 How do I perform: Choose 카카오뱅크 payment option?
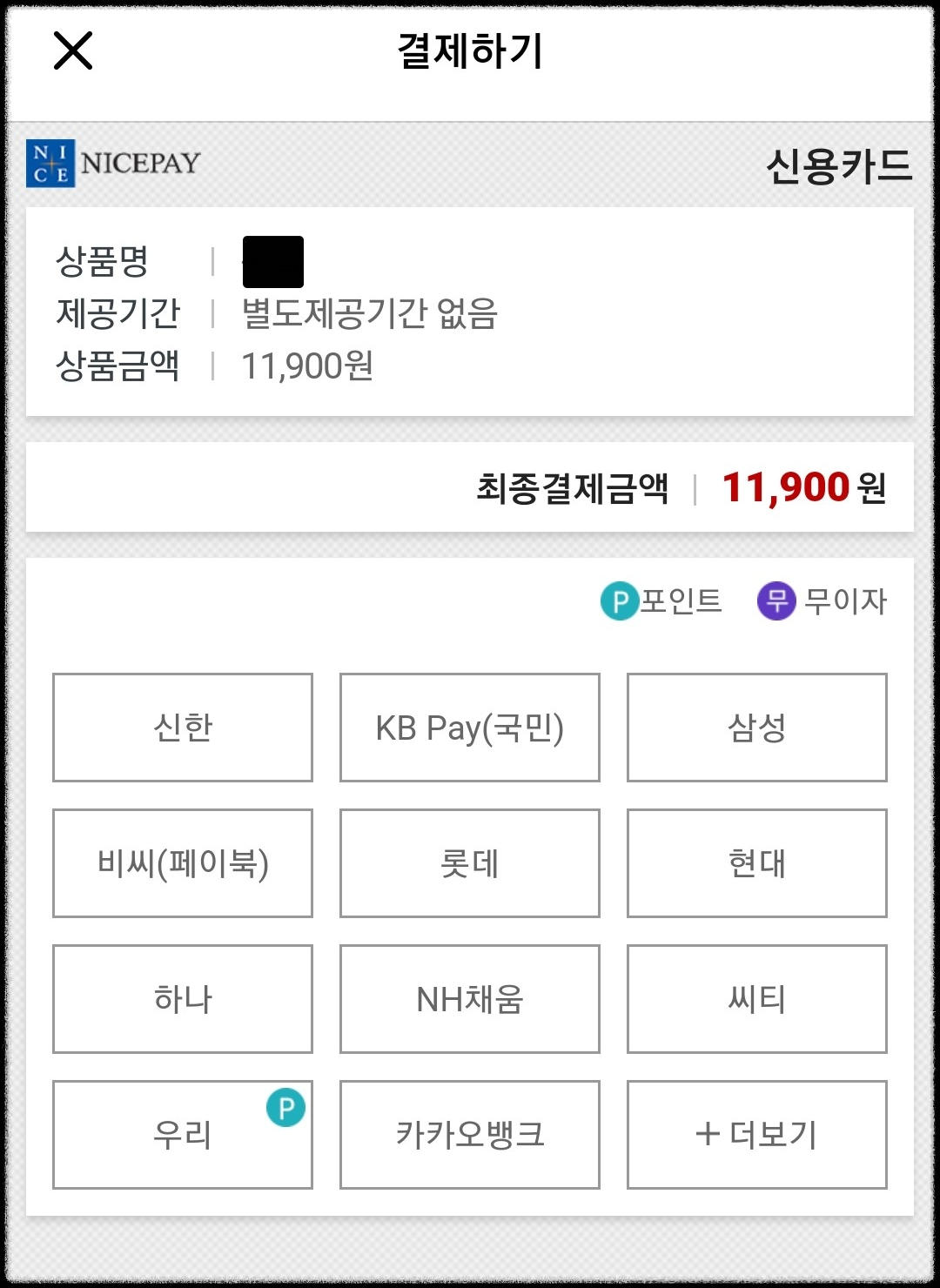[x=469, y=1134]
